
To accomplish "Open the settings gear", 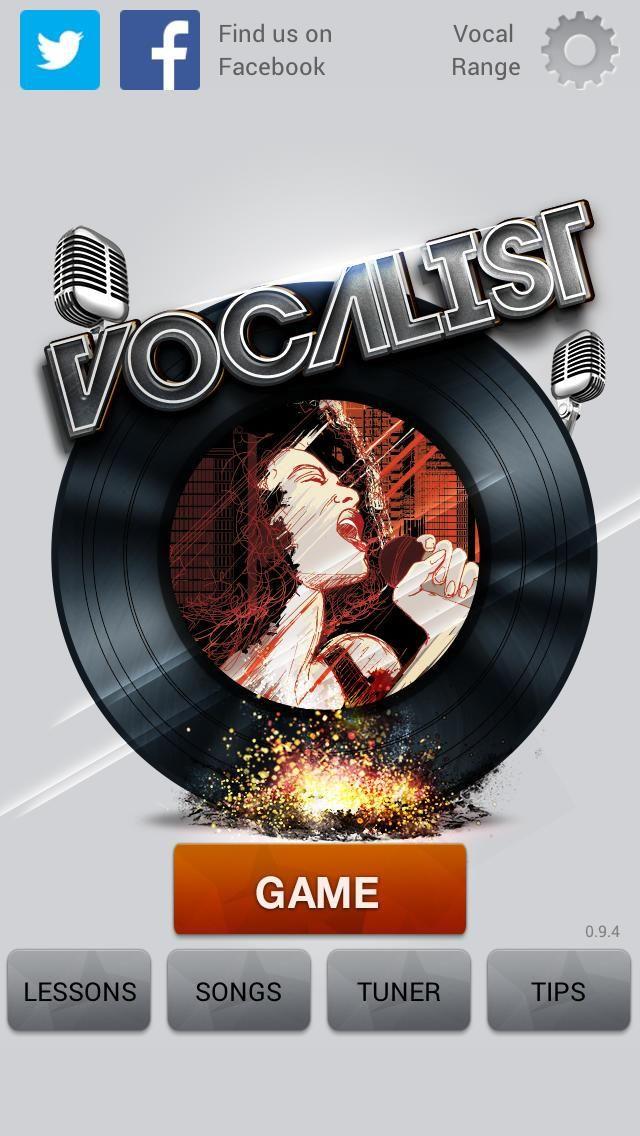I will click(x=580, y=50).
